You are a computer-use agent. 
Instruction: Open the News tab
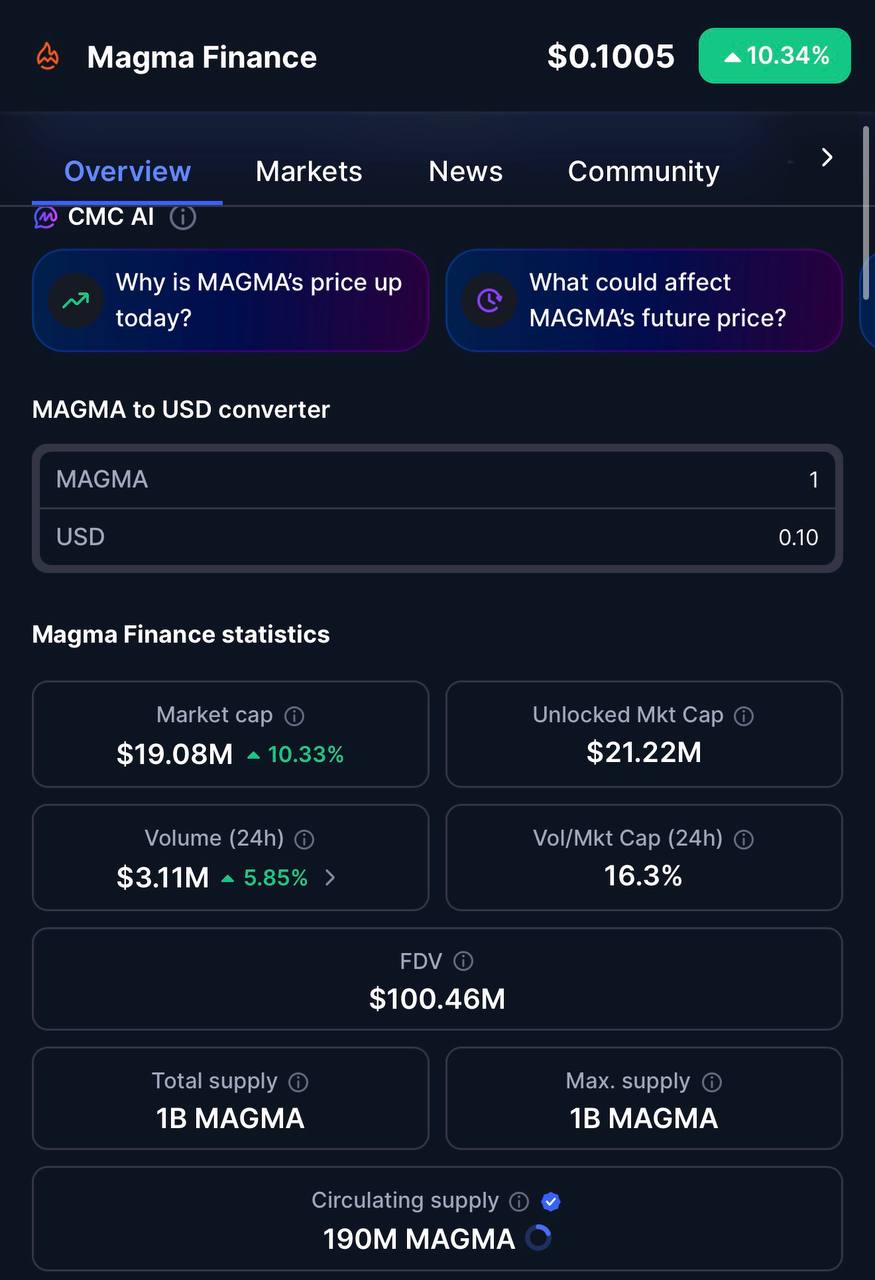[x=465, y=171]
